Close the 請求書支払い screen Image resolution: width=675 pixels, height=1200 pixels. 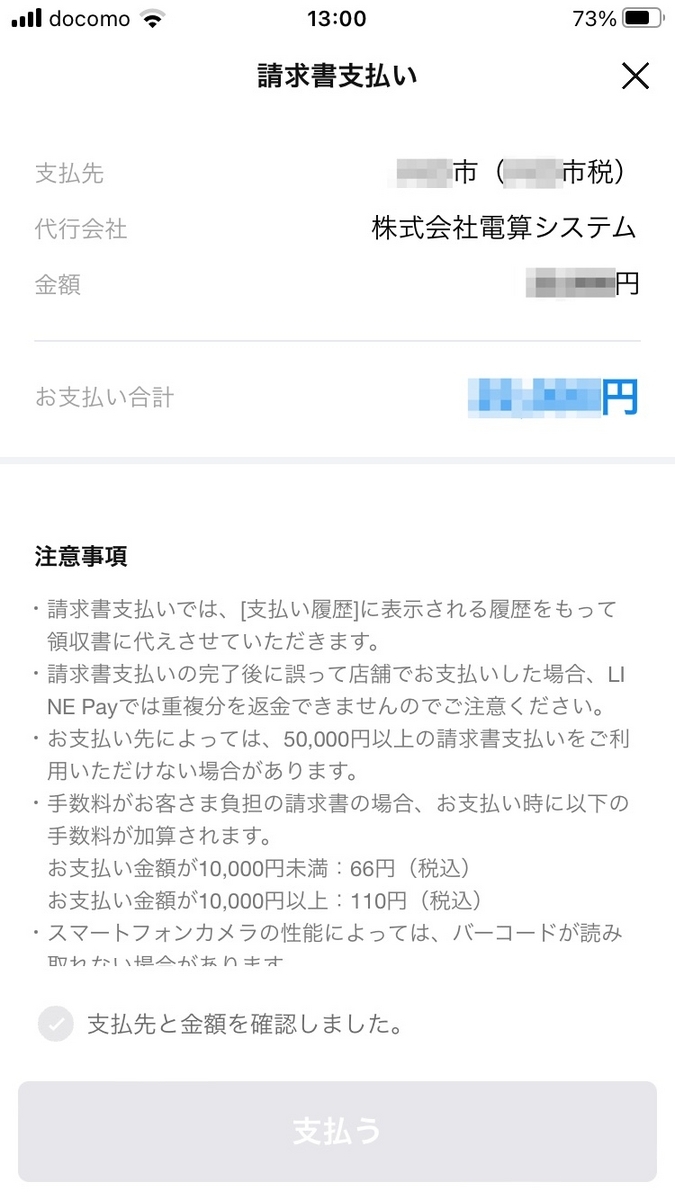[x=635, y=76]
